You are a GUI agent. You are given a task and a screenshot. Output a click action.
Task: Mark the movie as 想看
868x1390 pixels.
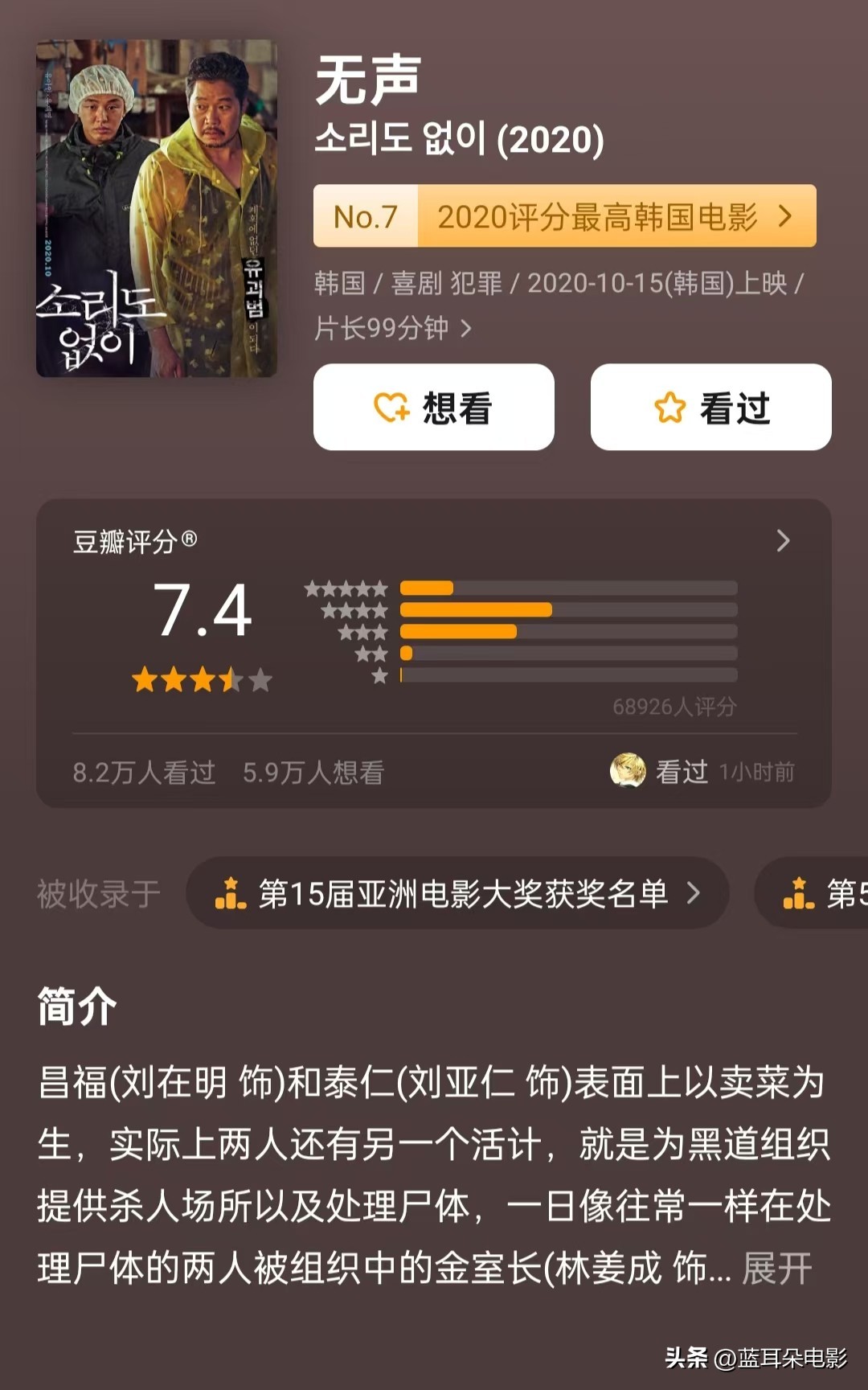tap(433, 408)
